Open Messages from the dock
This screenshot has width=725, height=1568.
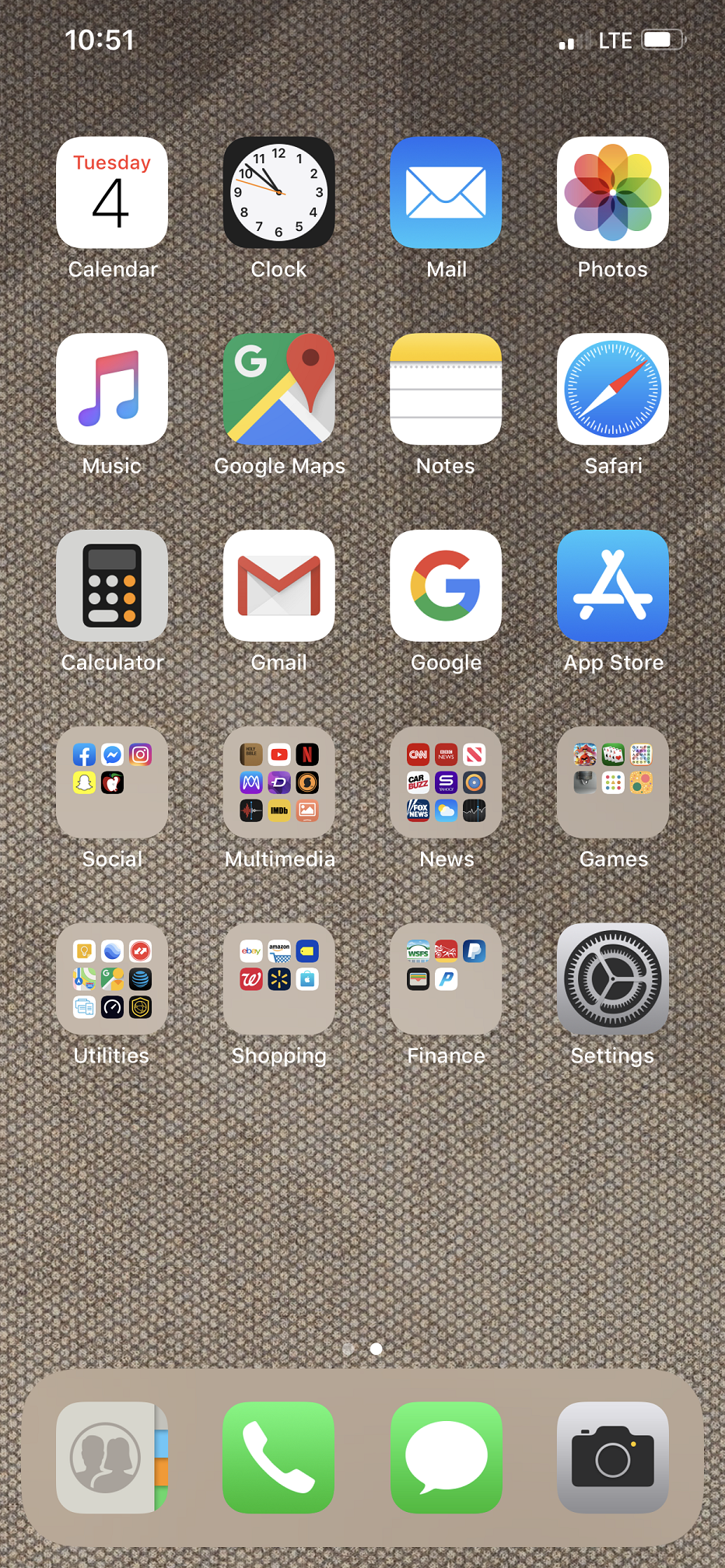click(x=446, y=1458)
